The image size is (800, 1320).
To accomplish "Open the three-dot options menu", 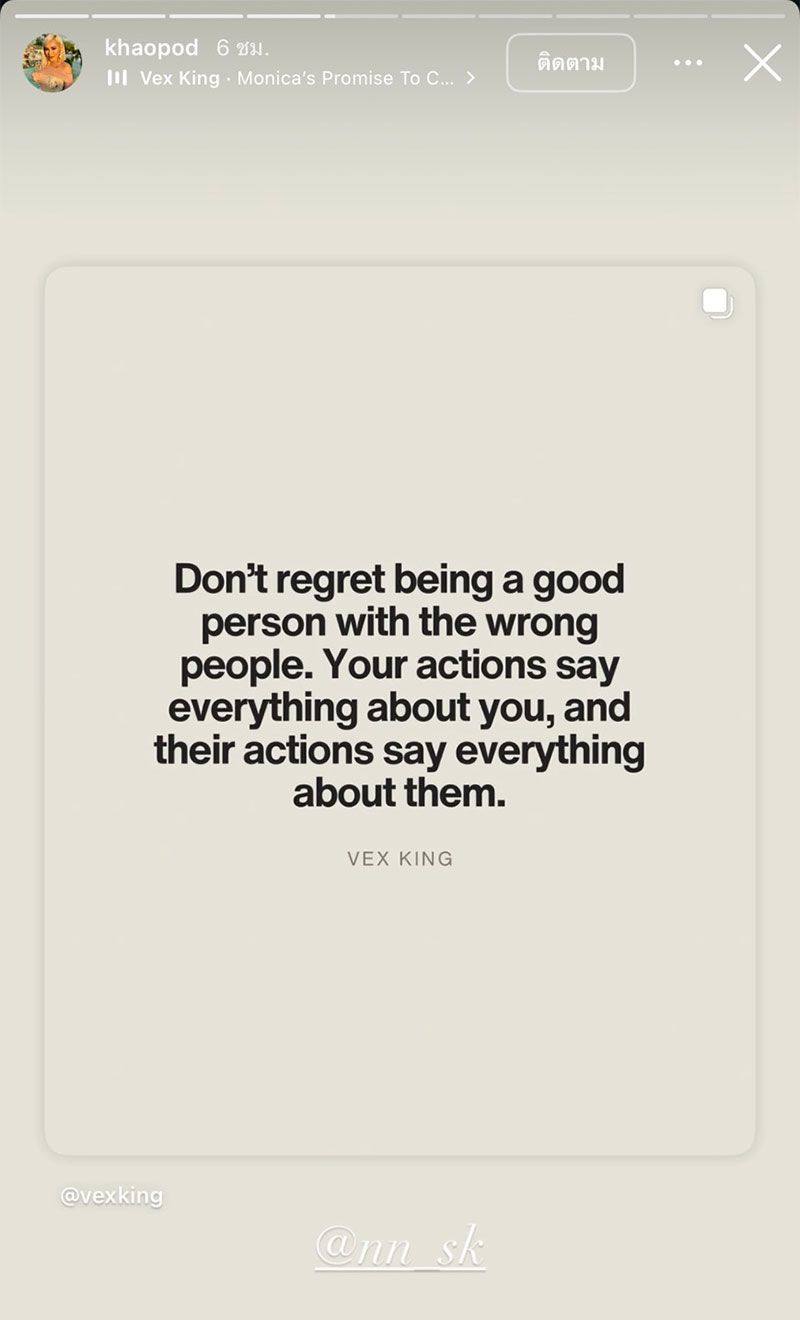I will (x=688, y=63).
